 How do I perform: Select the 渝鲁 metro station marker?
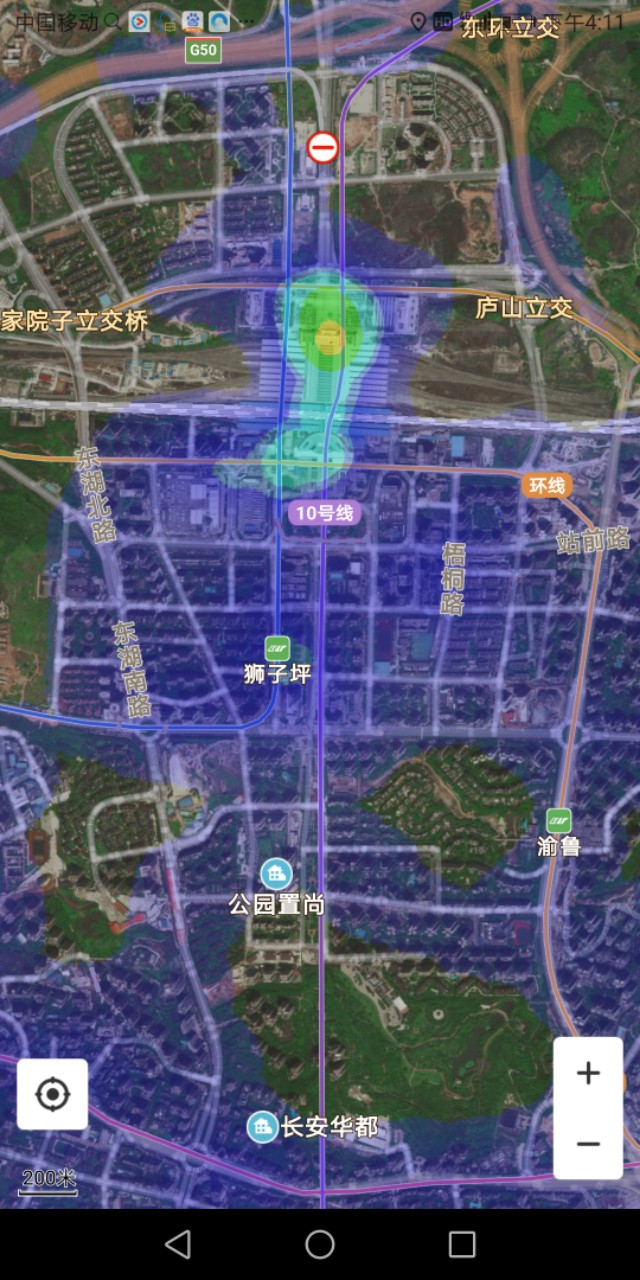click(559, 821)
